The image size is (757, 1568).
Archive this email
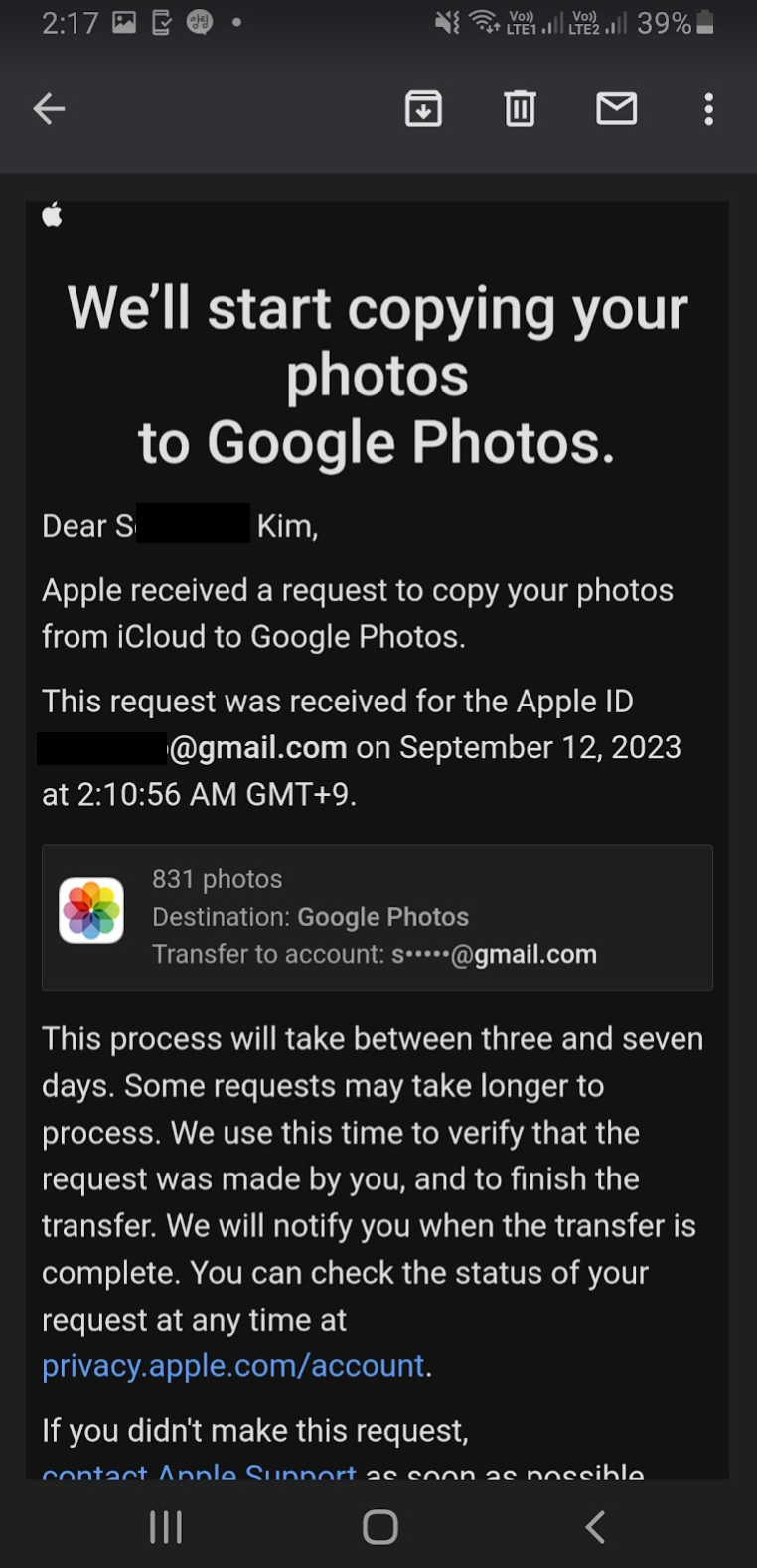click(x=424, y=109)
